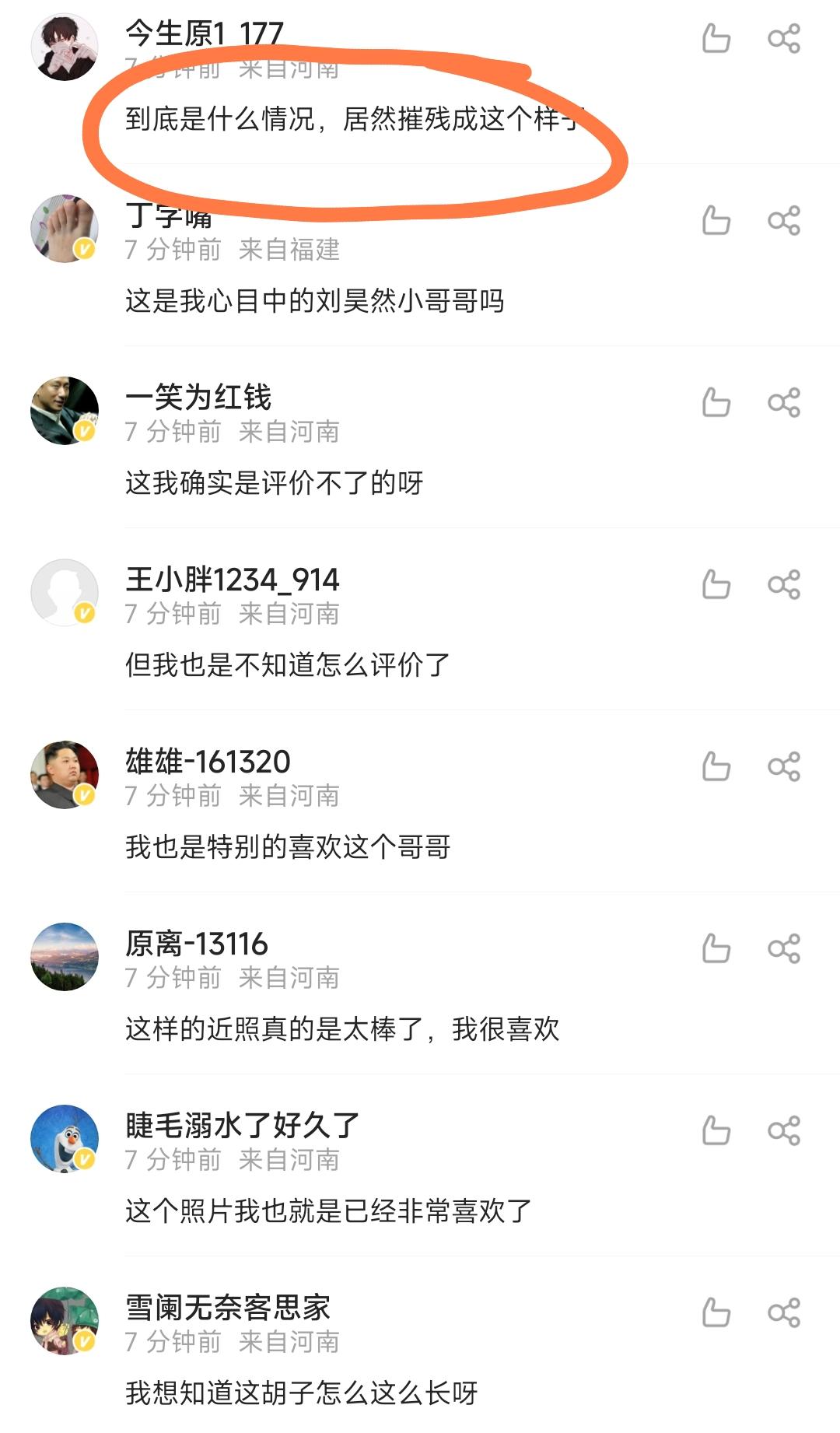Share the comment from 王小胖1234_914

(x=783, y=584)
